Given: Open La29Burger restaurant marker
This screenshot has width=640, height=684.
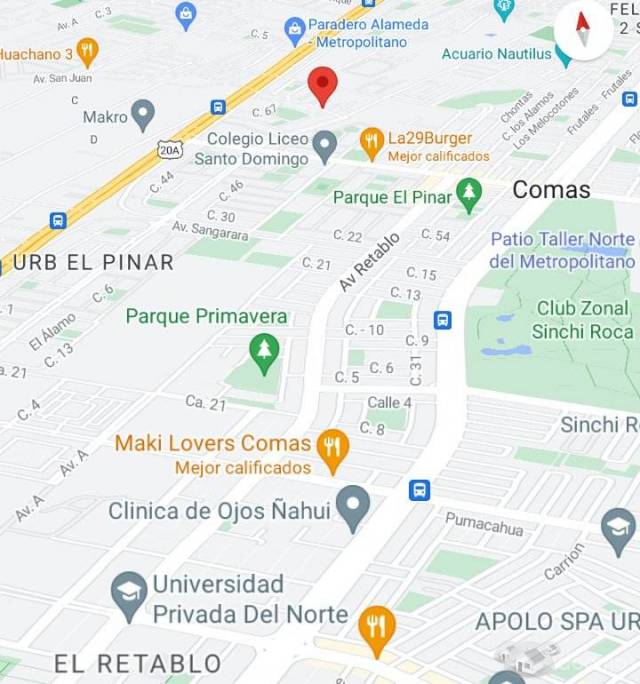Looking at the screenshot, I should 372,144.
